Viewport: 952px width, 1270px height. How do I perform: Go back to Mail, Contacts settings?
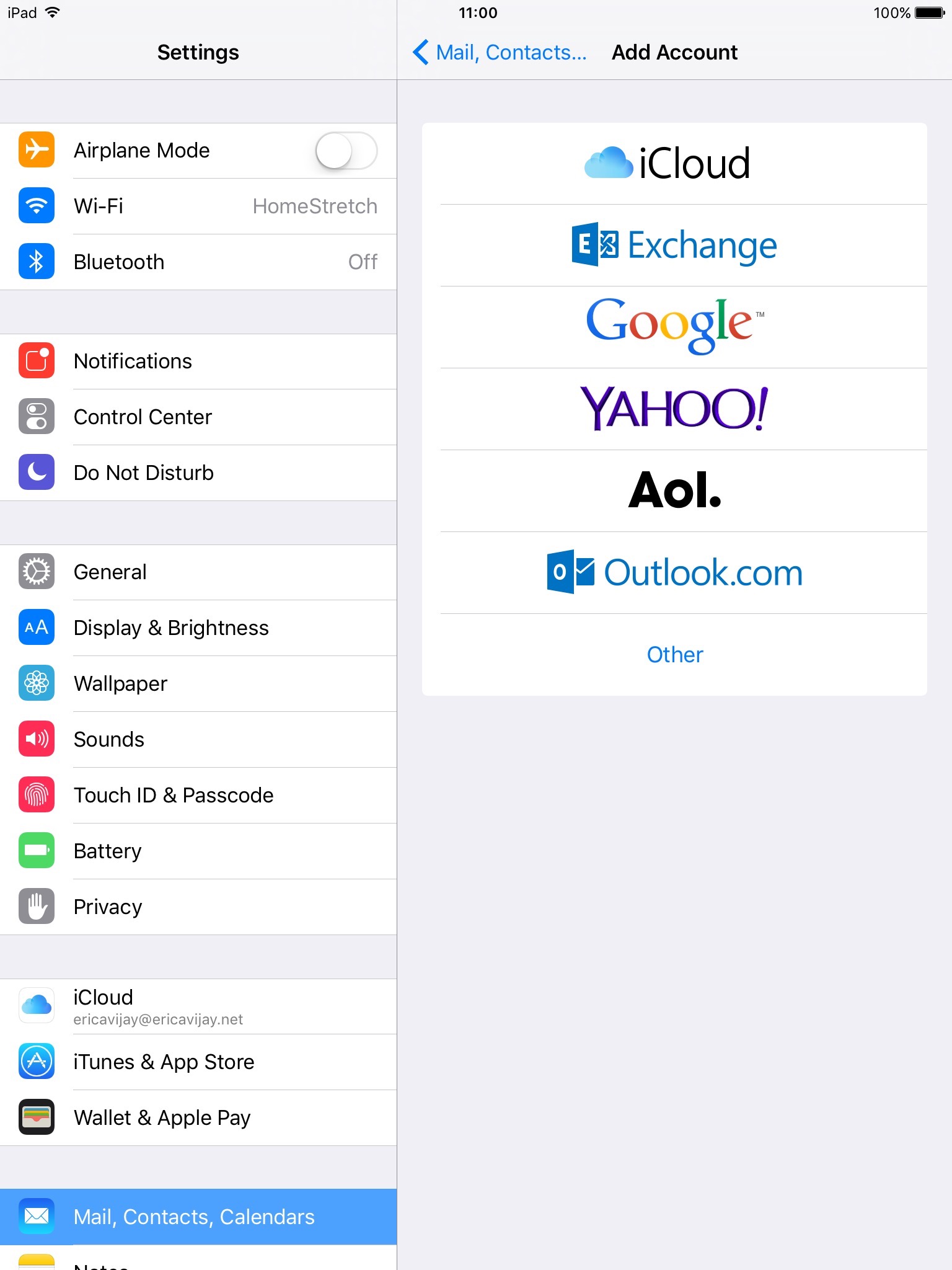coord(500,53)
